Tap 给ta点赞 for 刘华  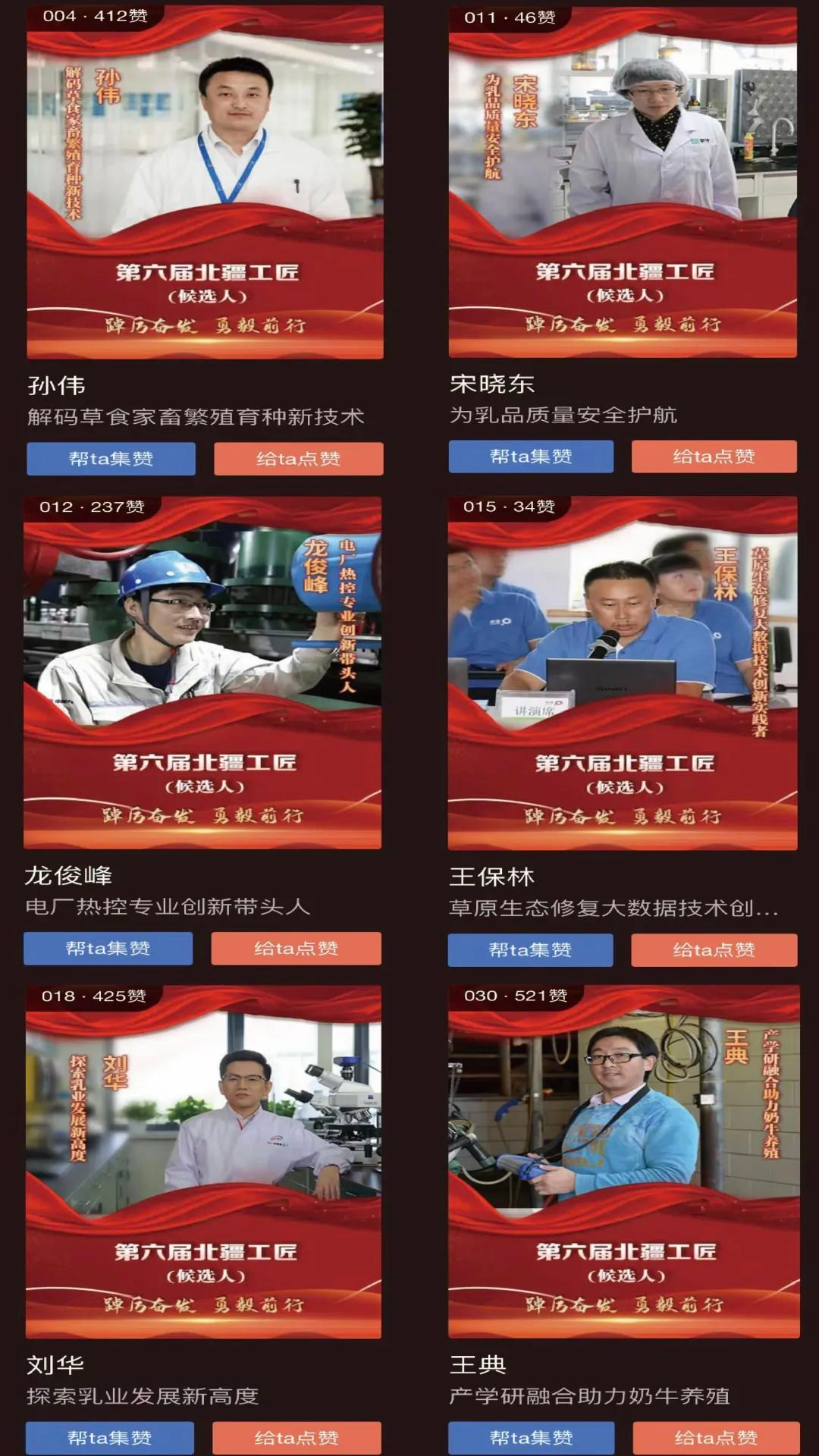(x=296, y=1438)
